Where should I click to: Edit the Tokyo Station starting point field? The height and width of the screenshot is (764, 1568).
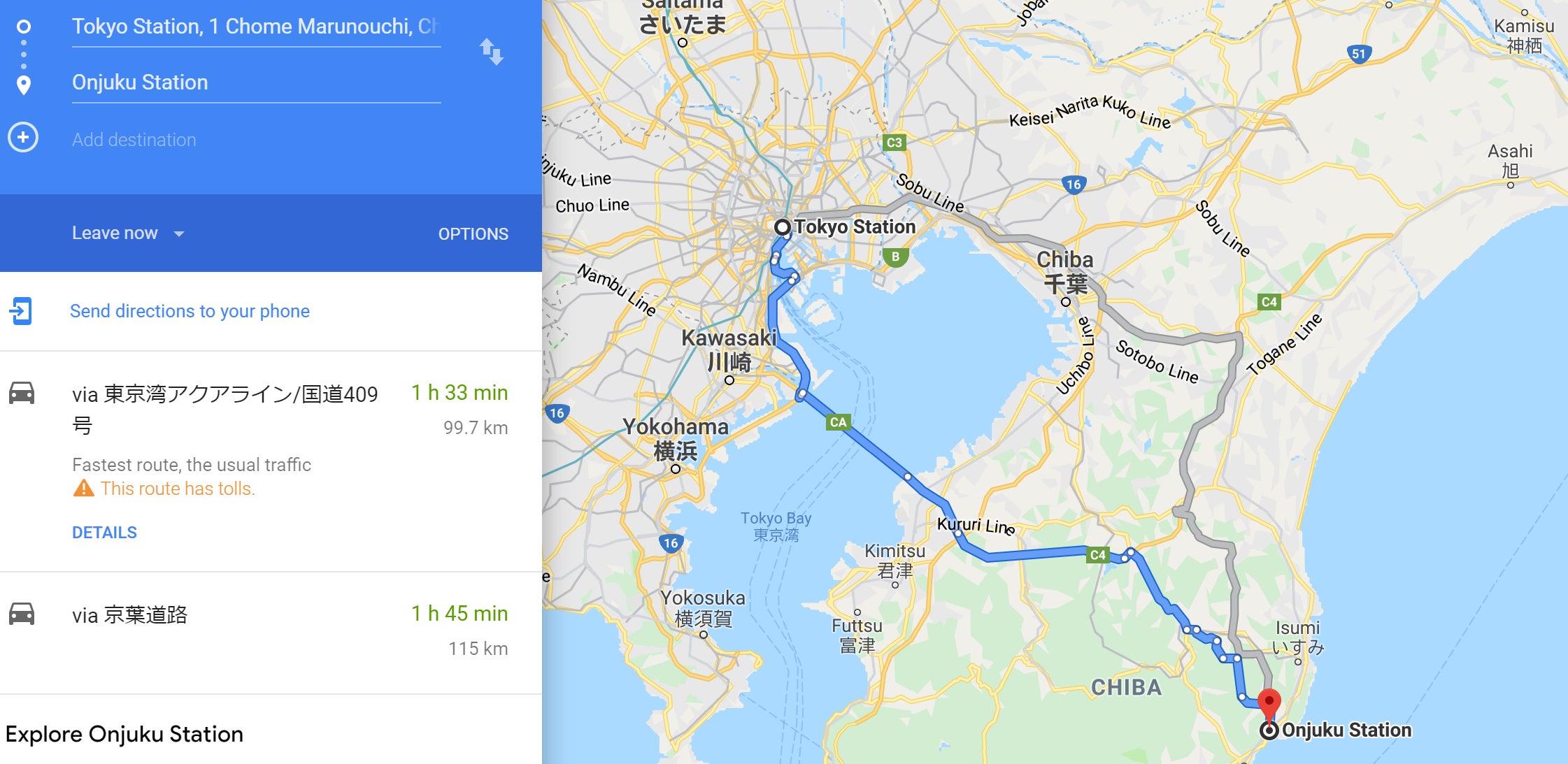coord(255,27)
